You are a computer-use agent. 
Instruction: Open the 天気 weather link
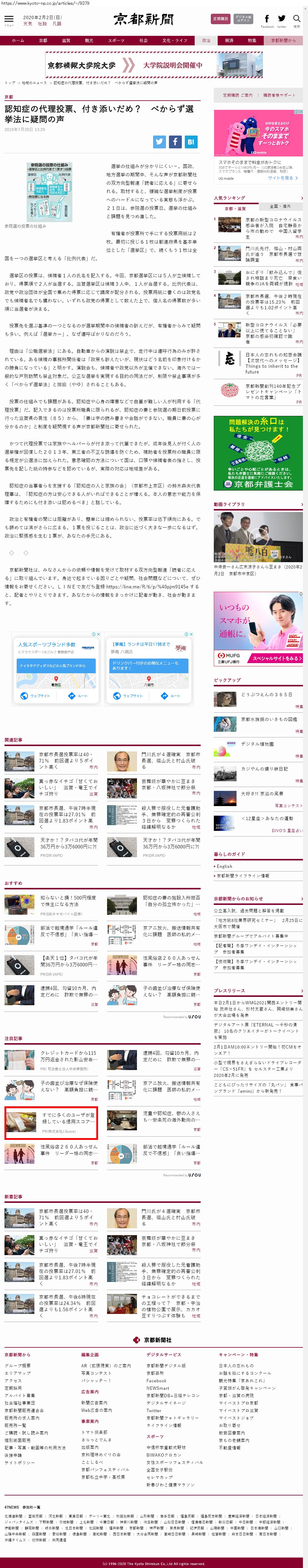pos(28,24)
